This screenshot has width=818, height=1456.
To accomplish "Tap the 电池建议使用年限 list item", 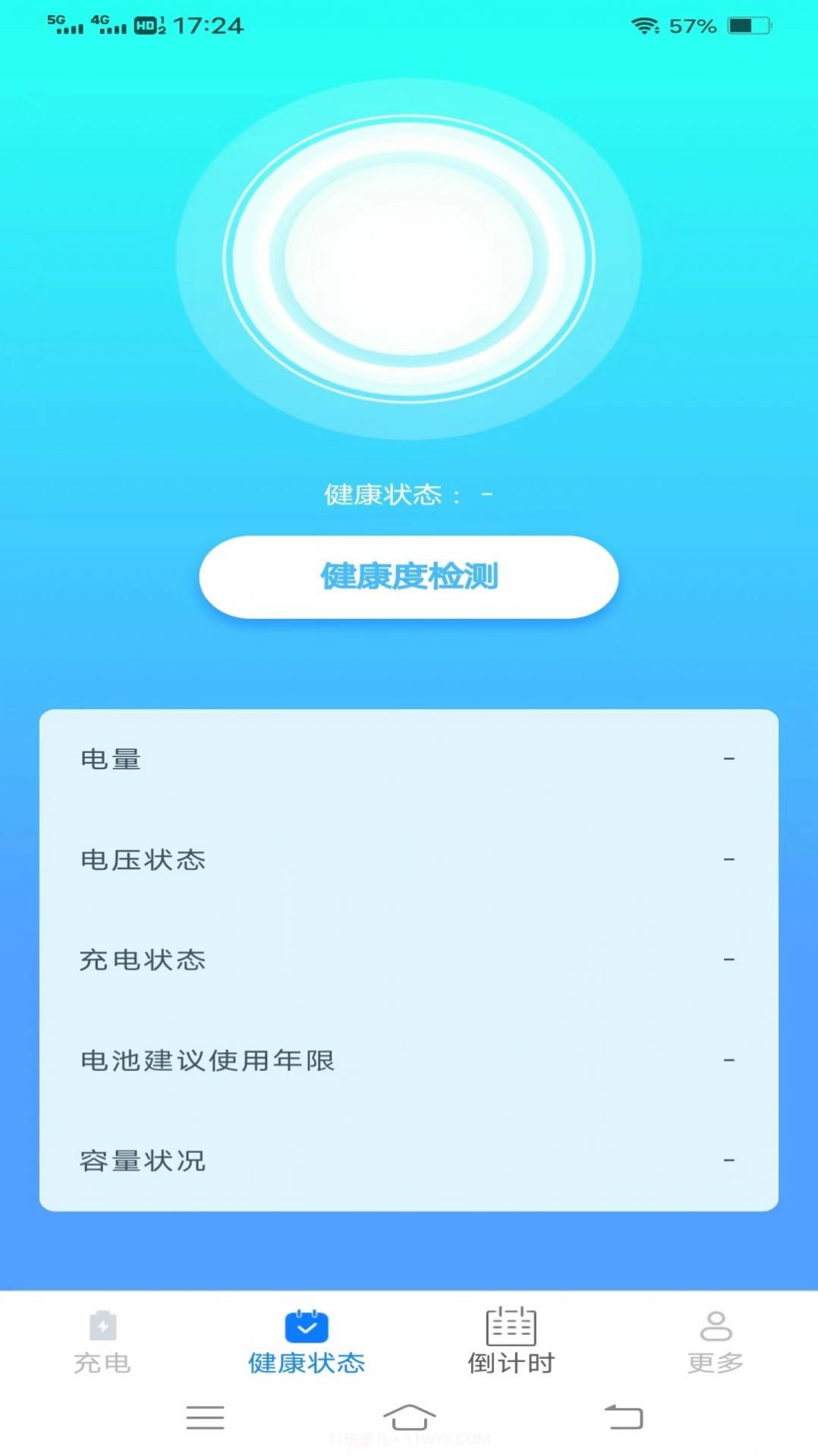I will [x=409, y=1059].
